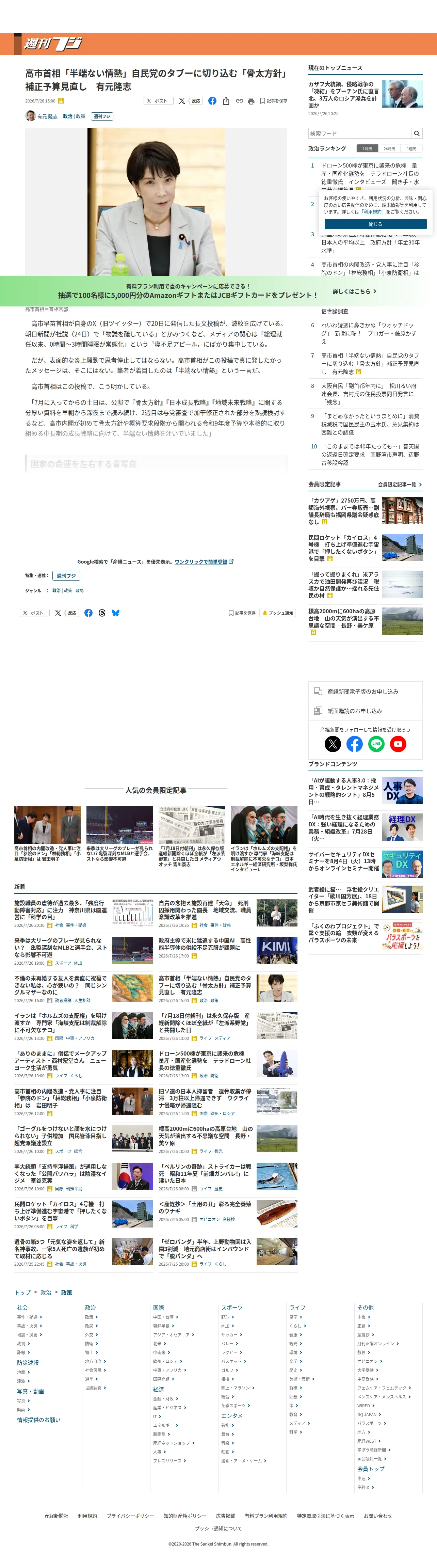Open the プライバシーポリシー footer link
Image resolution: width=437 pixels, height=1568 pixels.
pyautogui.click(x=130, y=1516)
